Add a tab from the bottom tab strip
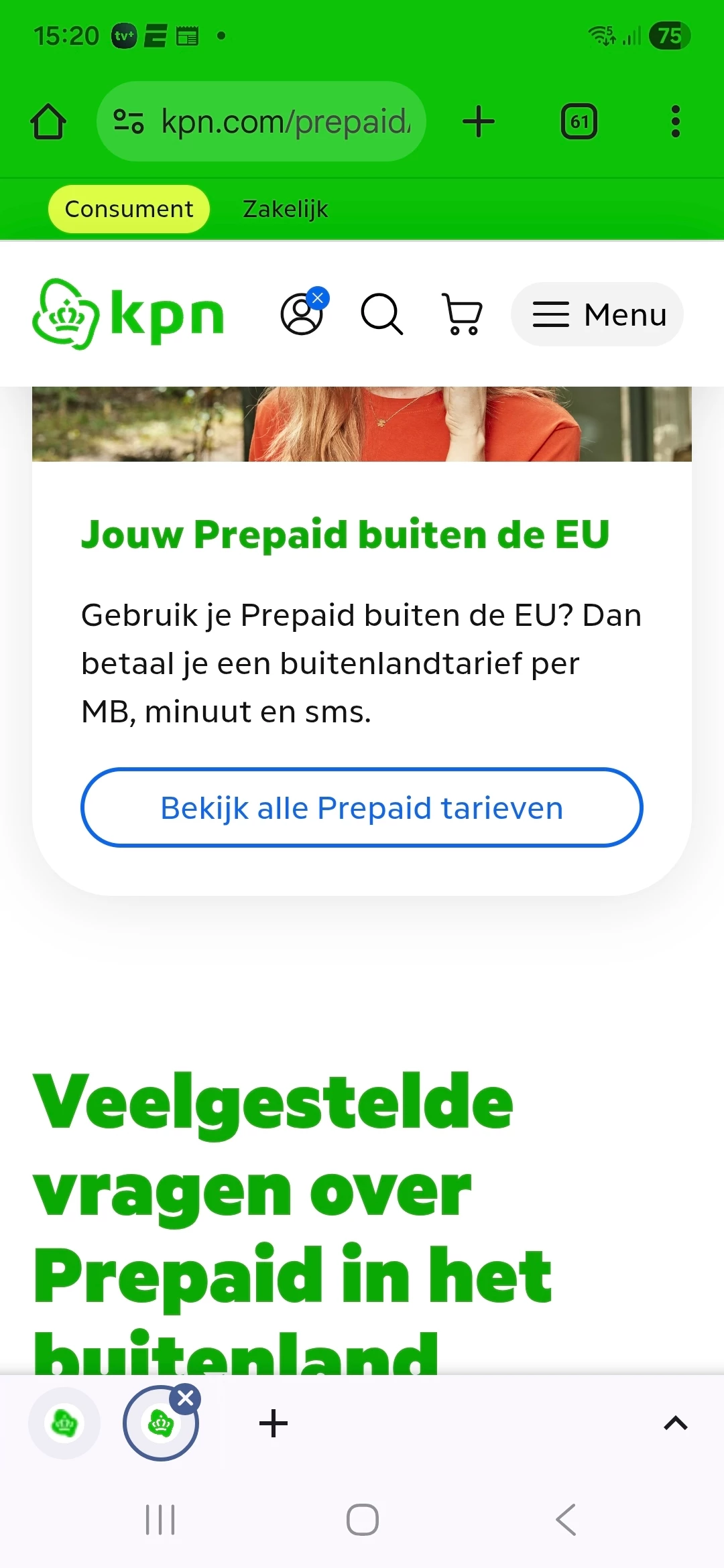 coord(274,1423)
